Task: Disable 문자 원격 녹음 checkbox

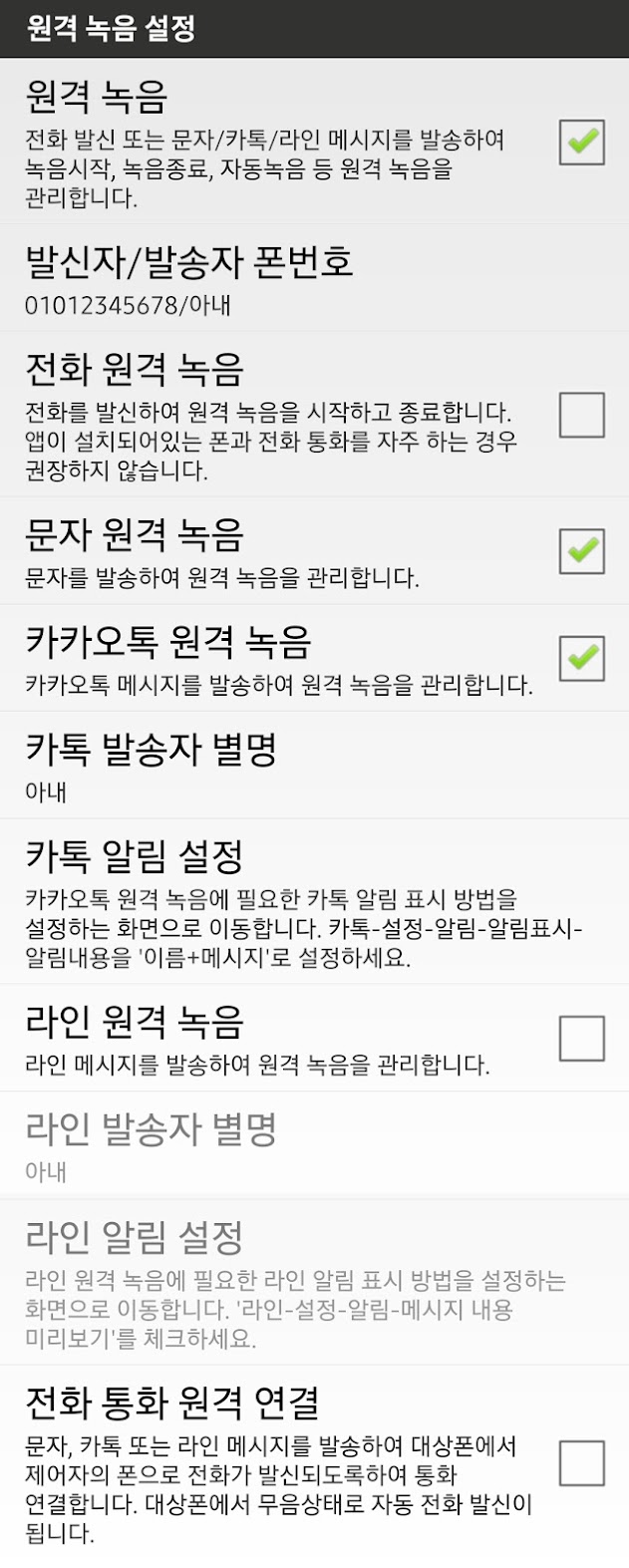Action: [x=581, y=551]
